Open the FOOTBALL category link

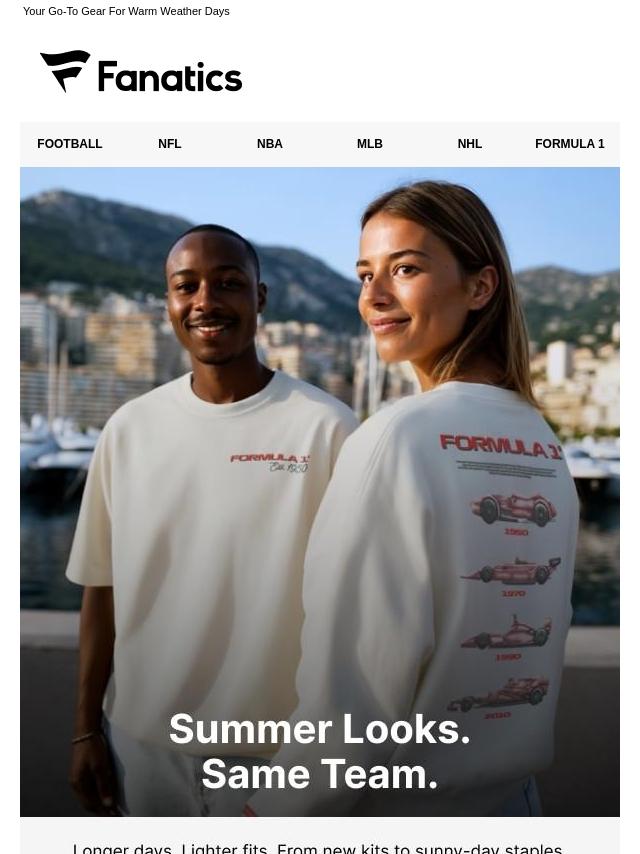(x=70, y=144)
